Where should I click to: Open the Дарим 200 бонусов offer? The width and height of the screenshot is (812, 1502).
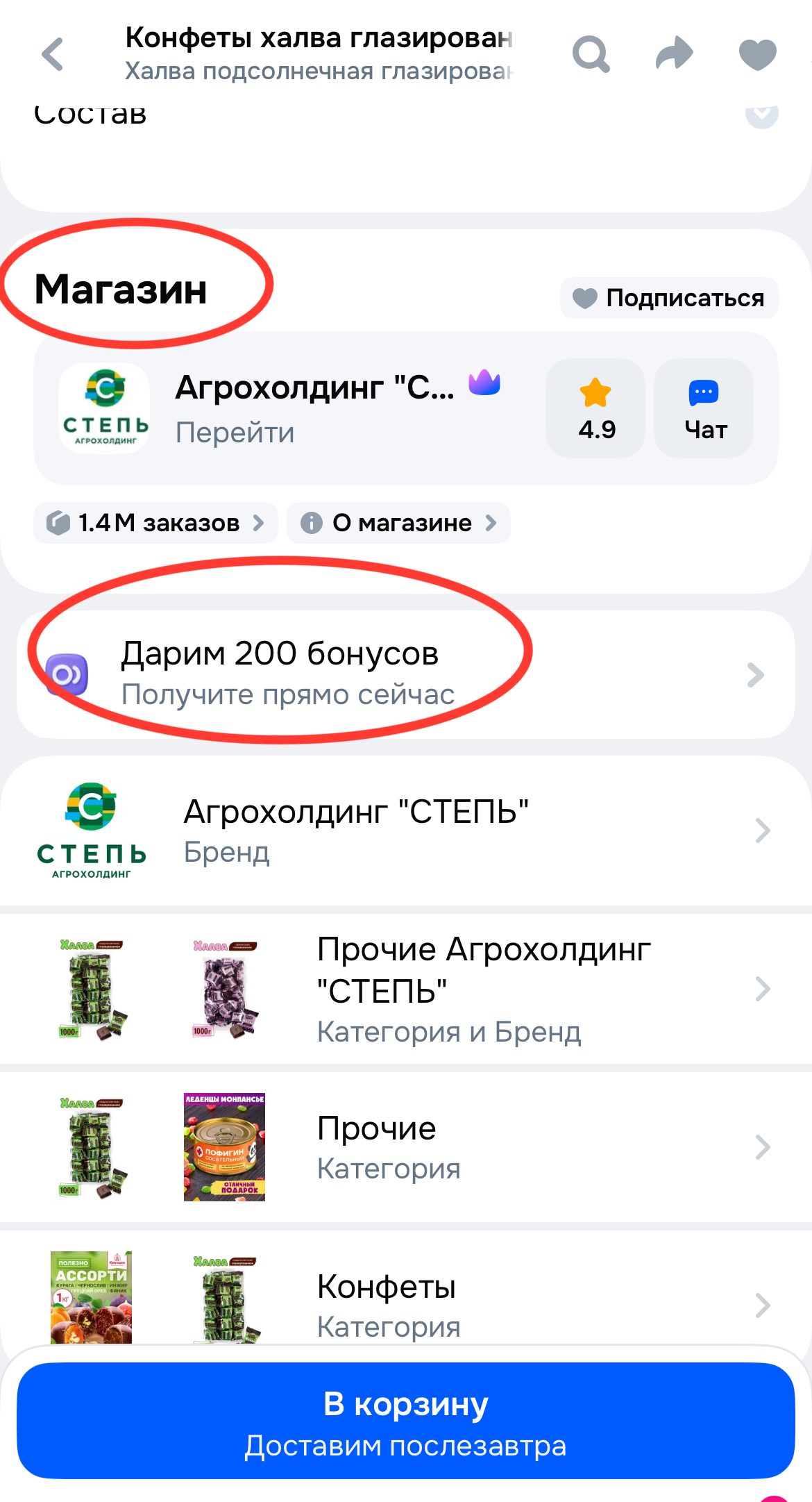(405, 674)
